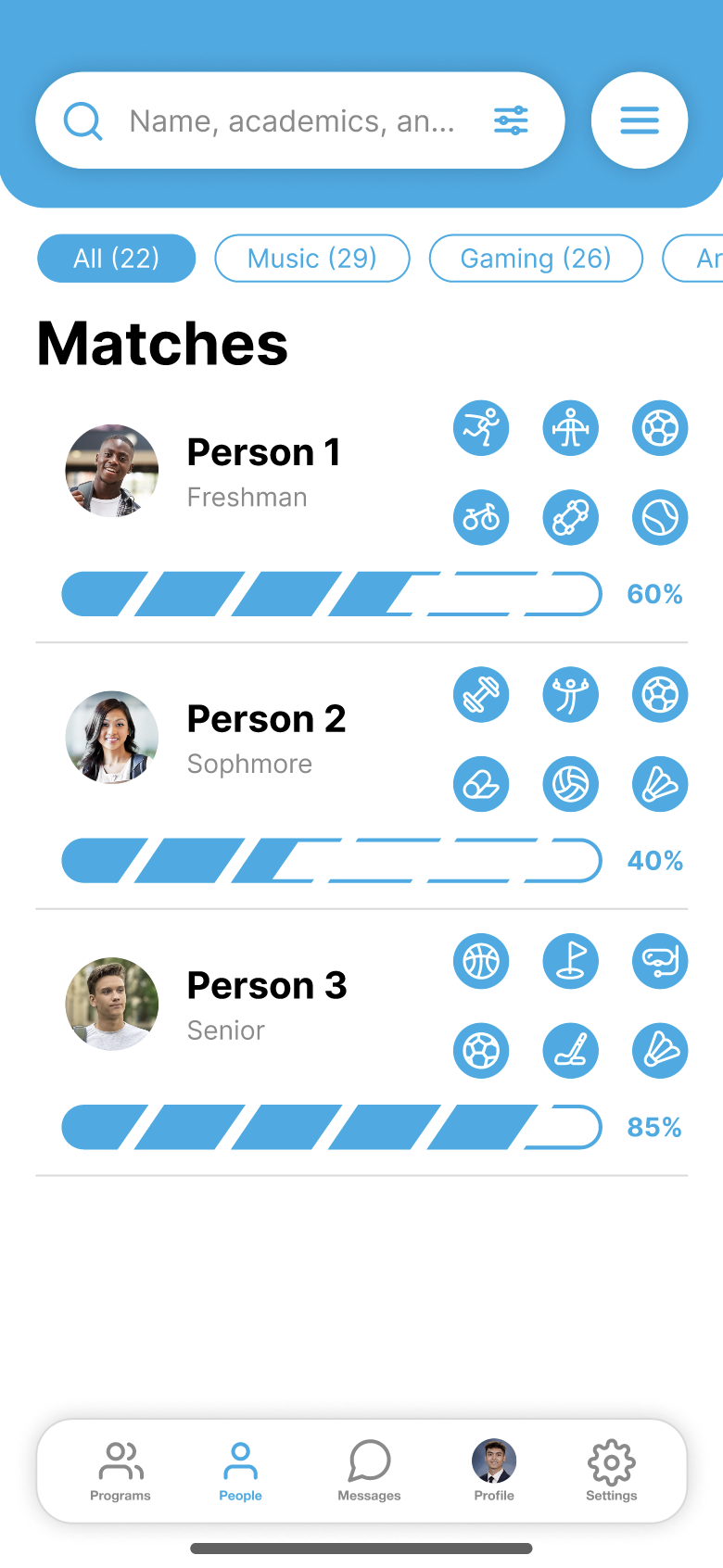Go to the Messages tab
Screen dimensions: 723x1568
[369, 1471]
